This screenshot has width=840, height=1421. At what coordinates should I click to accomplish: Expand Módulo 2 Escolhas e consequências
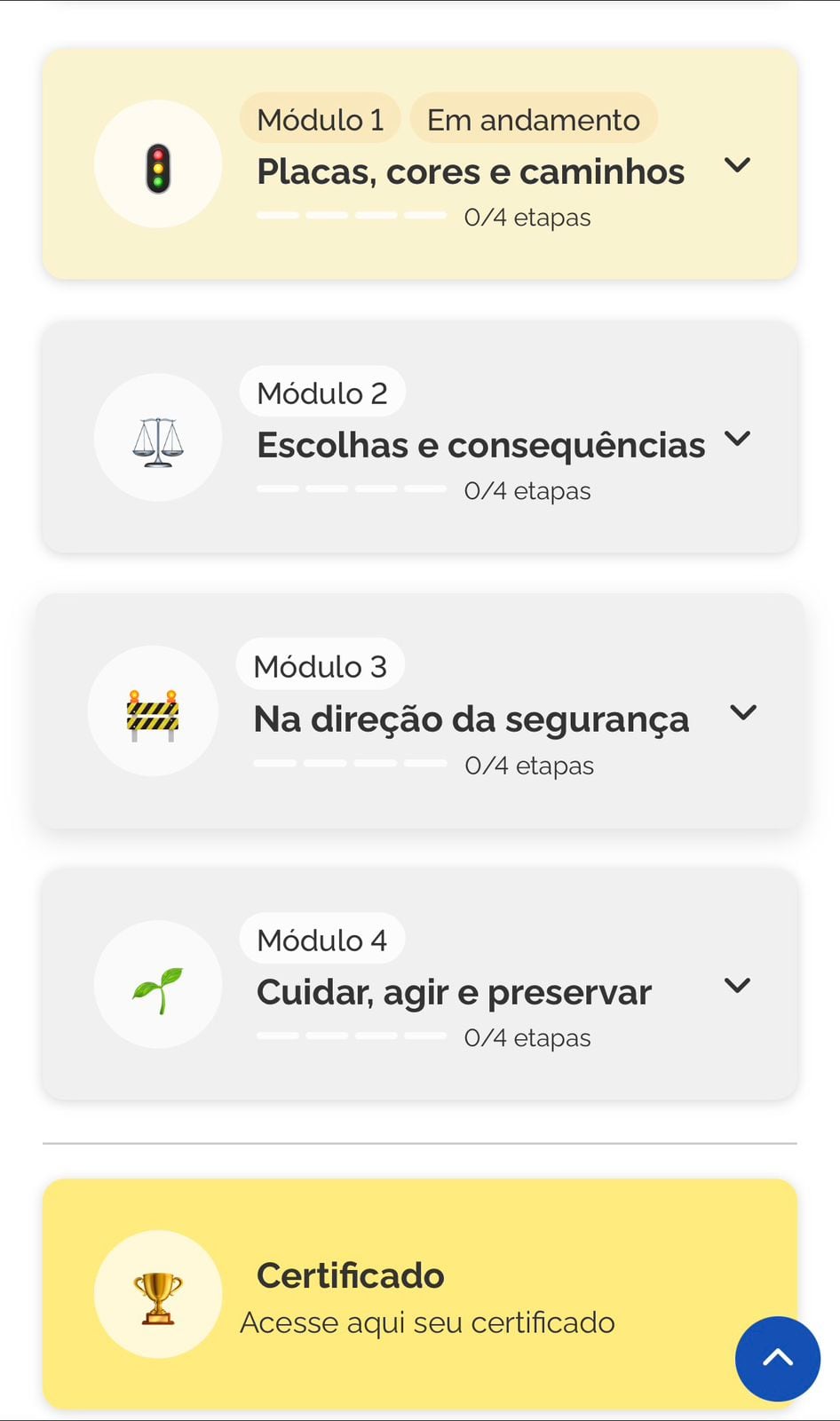[x=737, y=439]
